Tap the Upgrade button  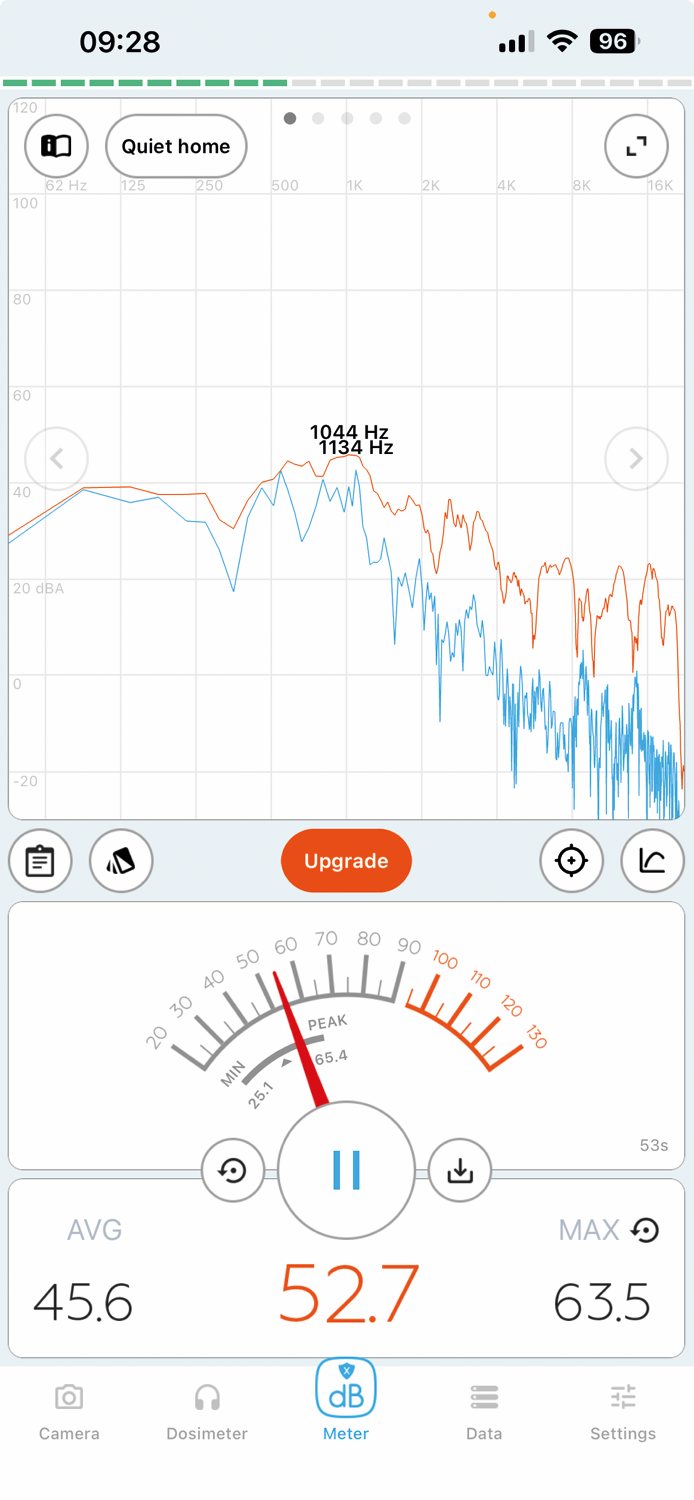coord(346,860)
